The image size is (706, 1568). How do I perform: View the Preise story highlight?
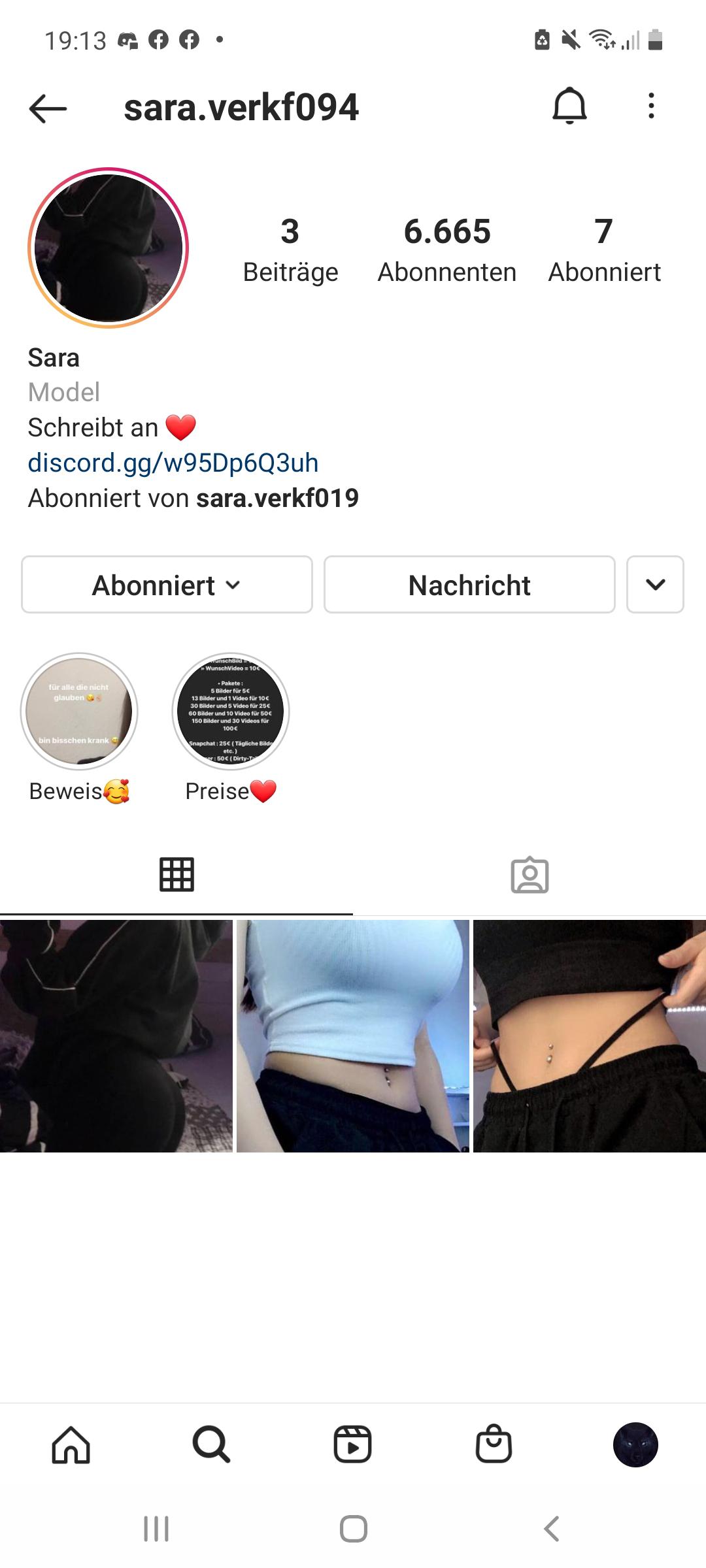[231, 712]
